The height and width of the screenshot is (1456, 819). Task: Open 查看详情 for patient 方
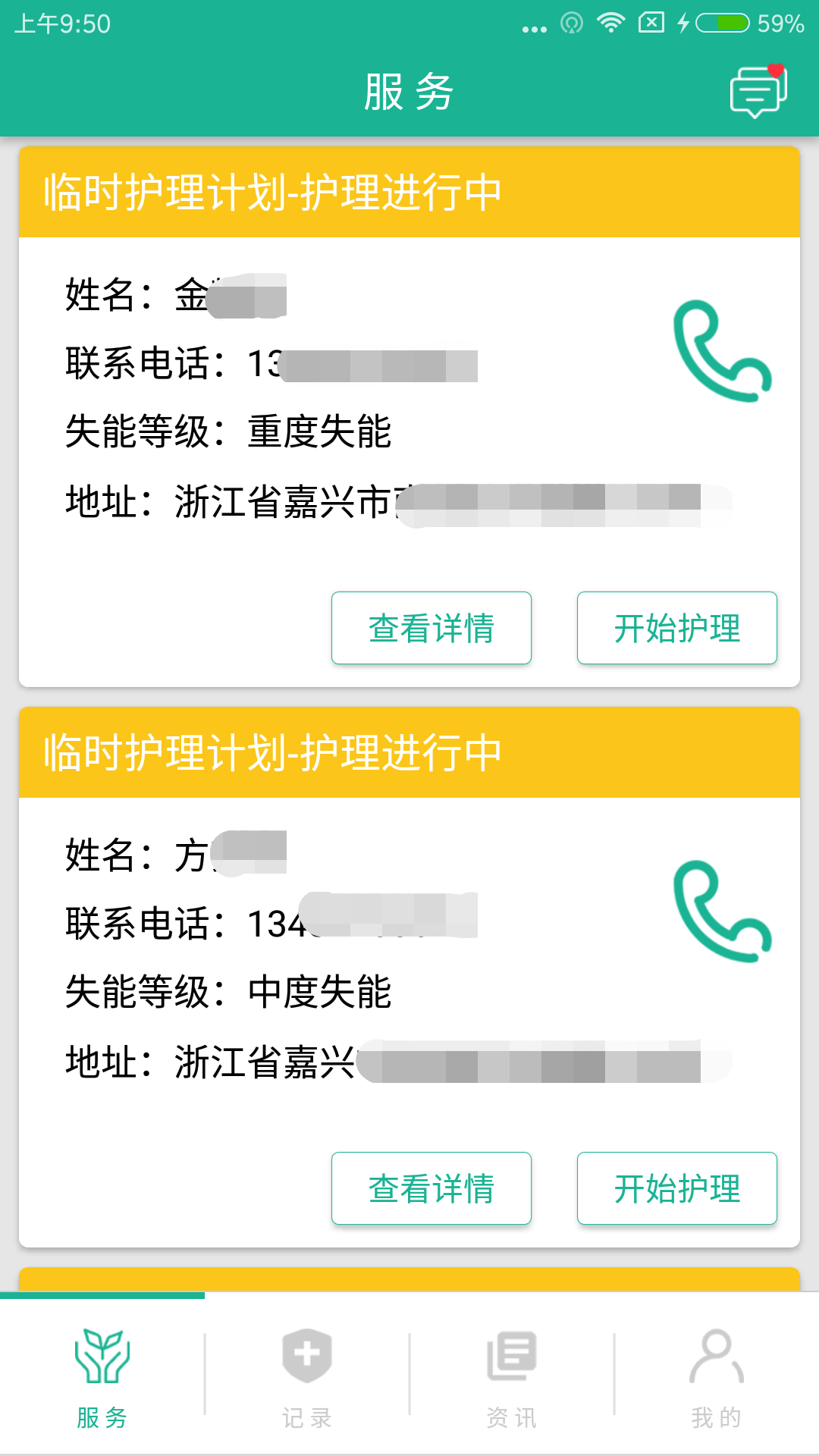pos(431,1188)
